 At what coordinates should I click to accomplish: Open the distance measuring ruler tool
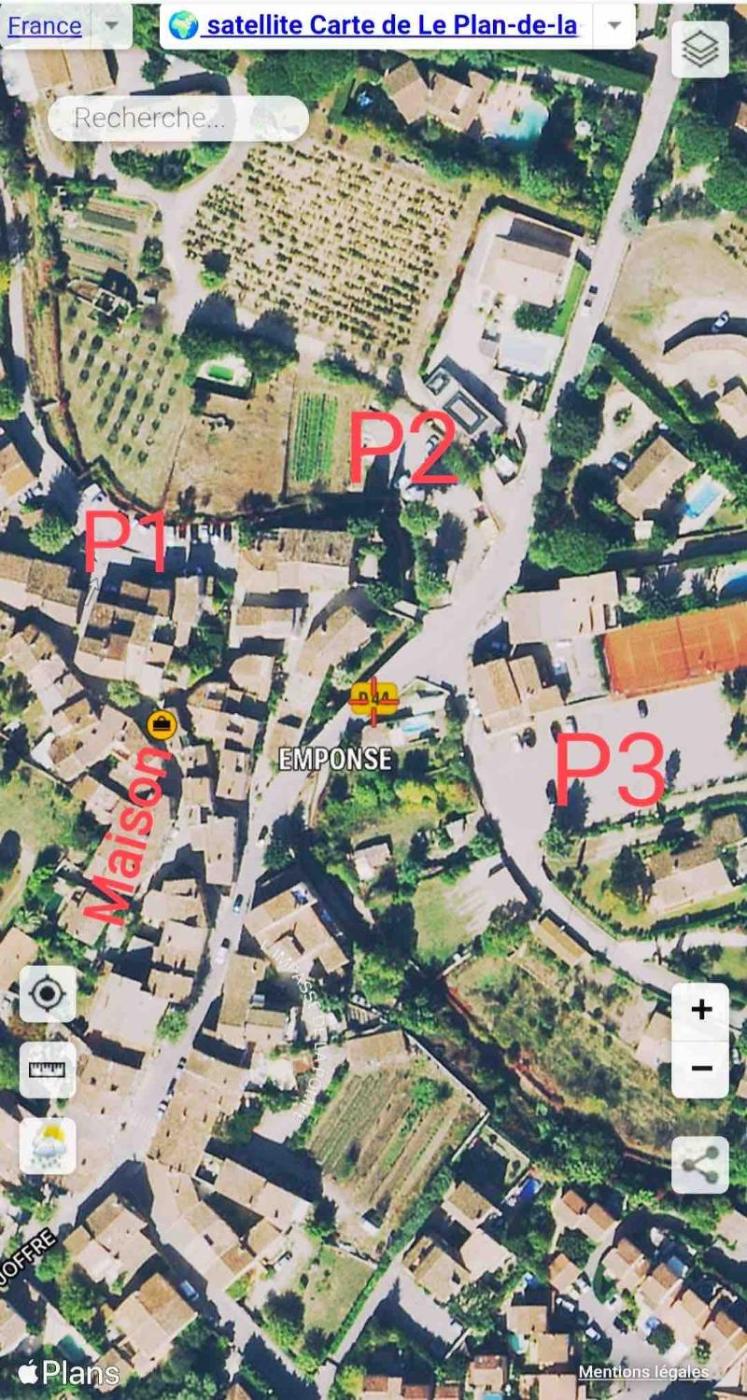point(48,1070)
